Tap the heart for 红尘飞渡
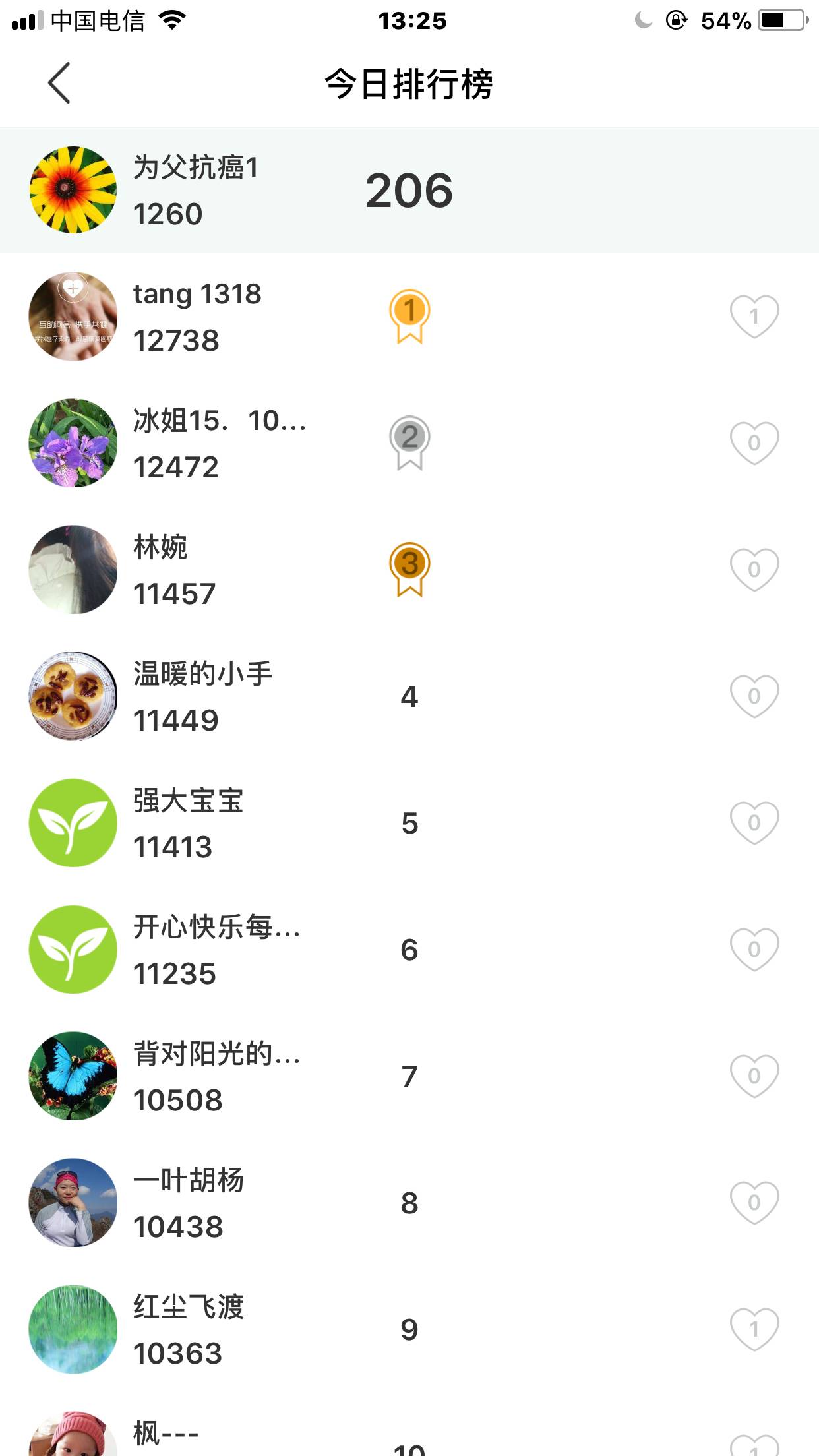 click(x=754, y=1329)
